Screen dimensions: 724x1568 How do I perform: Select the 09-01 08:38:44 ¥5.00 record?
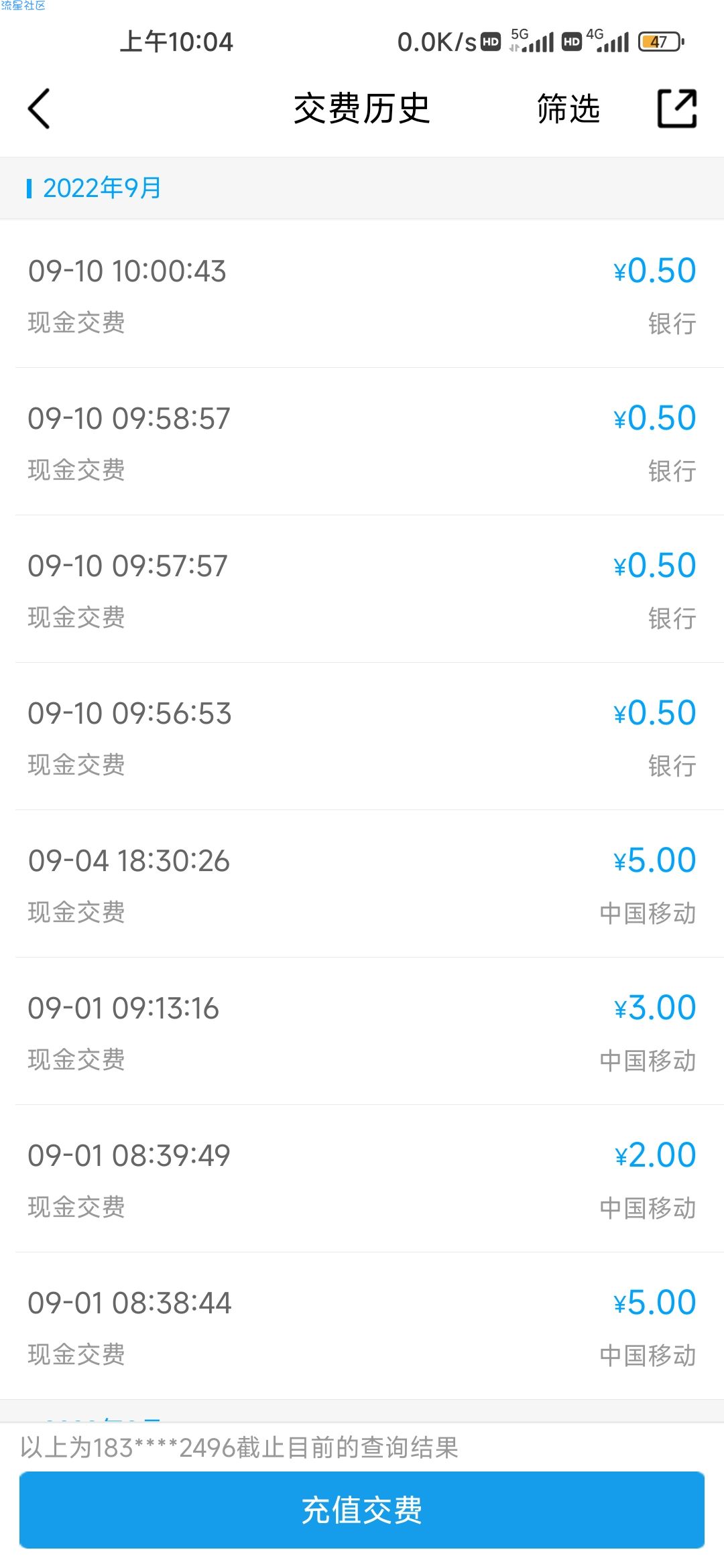click(x=362, y=1326)
